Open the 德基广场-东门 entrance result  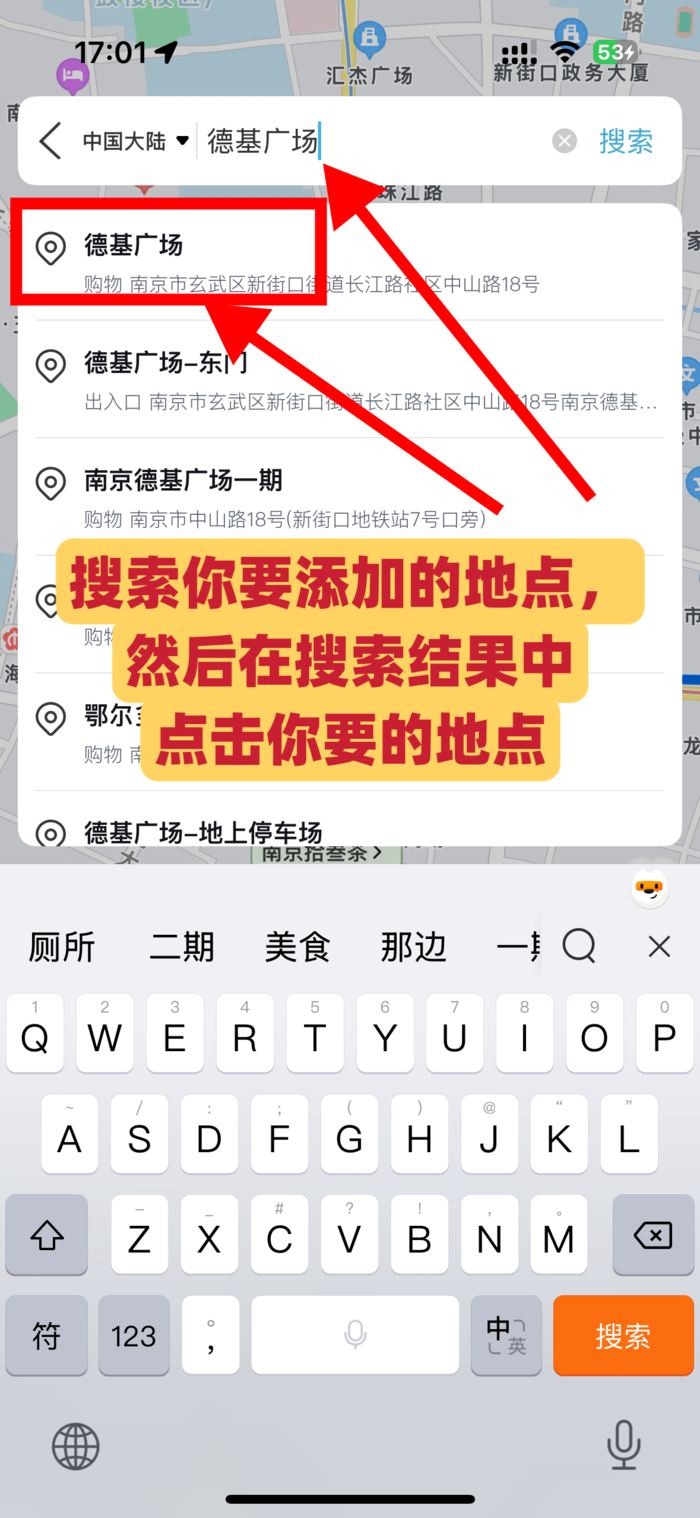300,380
